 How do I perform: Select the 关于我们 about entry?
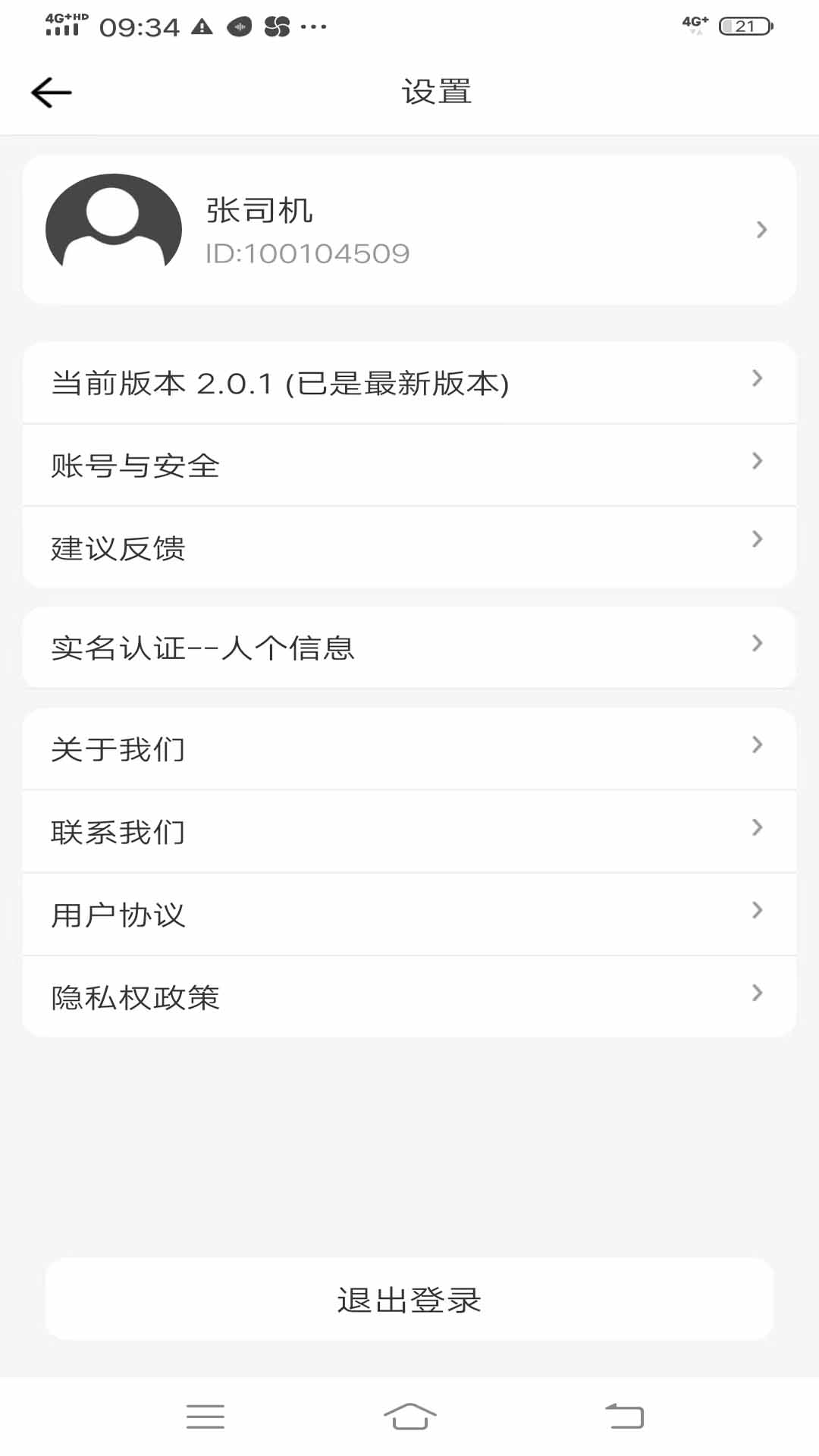[118, 749]
